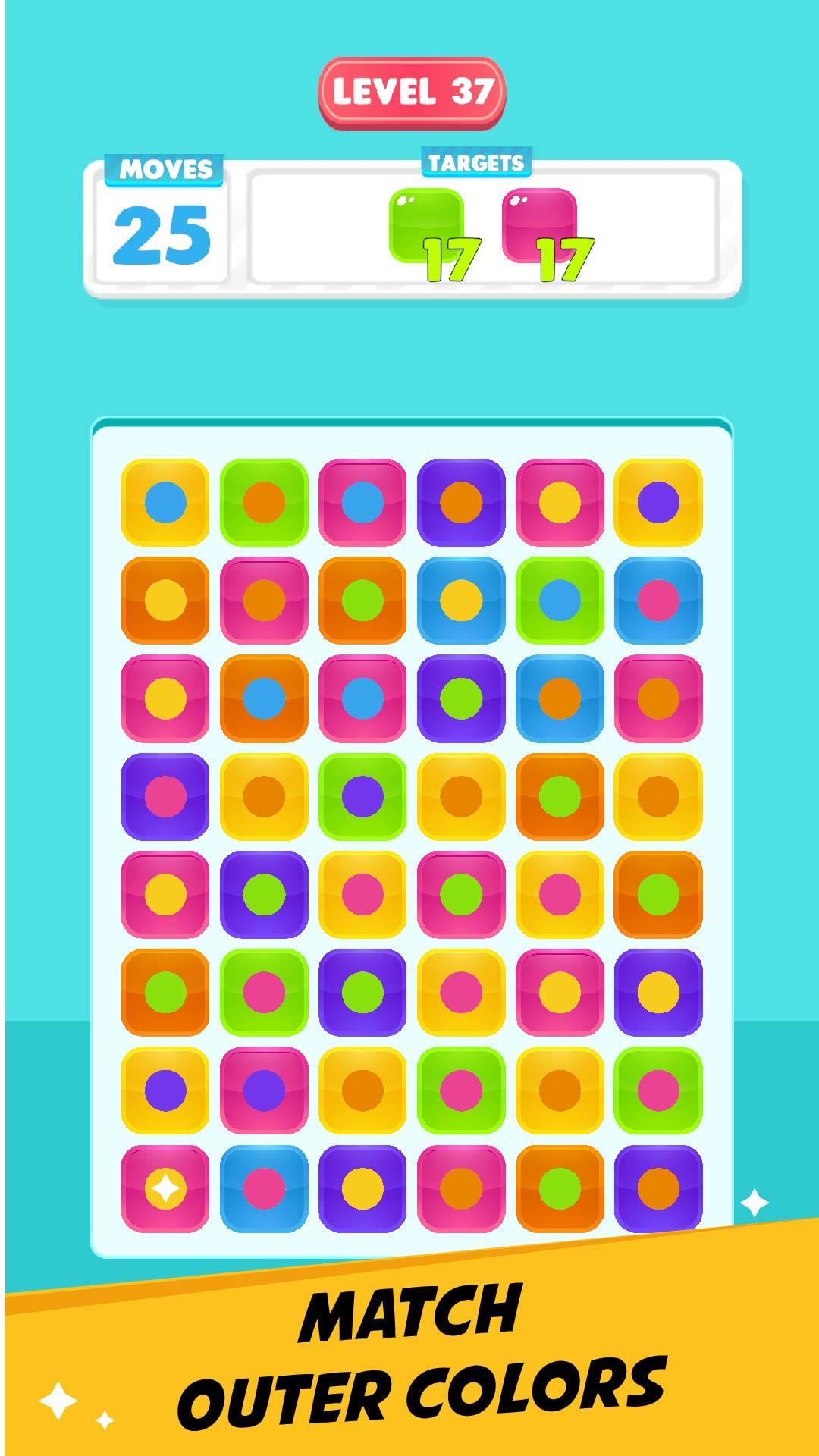Viewport: 819px width, 1456px height.
Task: Tap the orange tile with yellow dot
Action: point(165,600)
